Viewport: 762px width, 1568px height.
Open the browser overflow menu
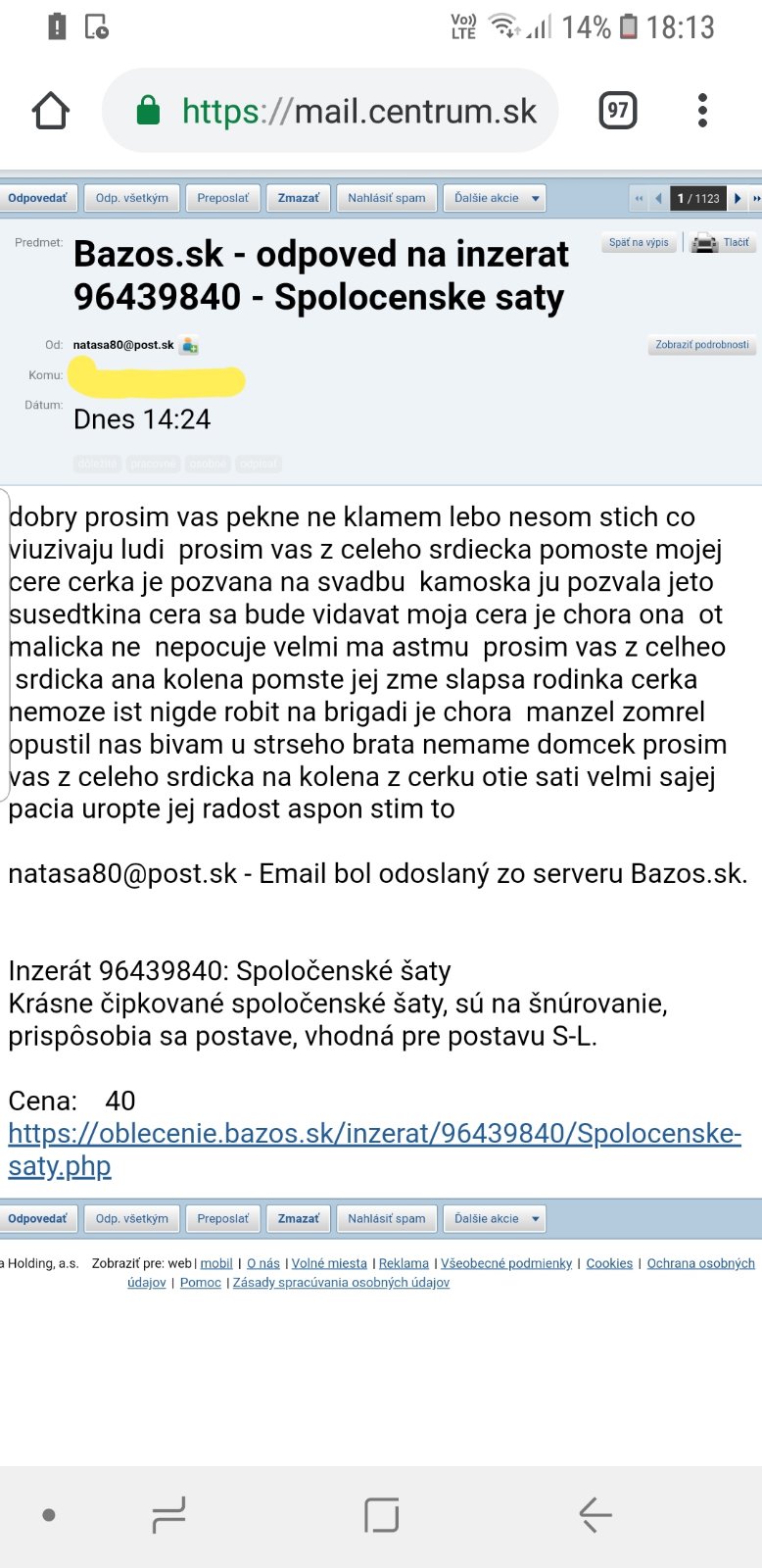tap(702, 111)
